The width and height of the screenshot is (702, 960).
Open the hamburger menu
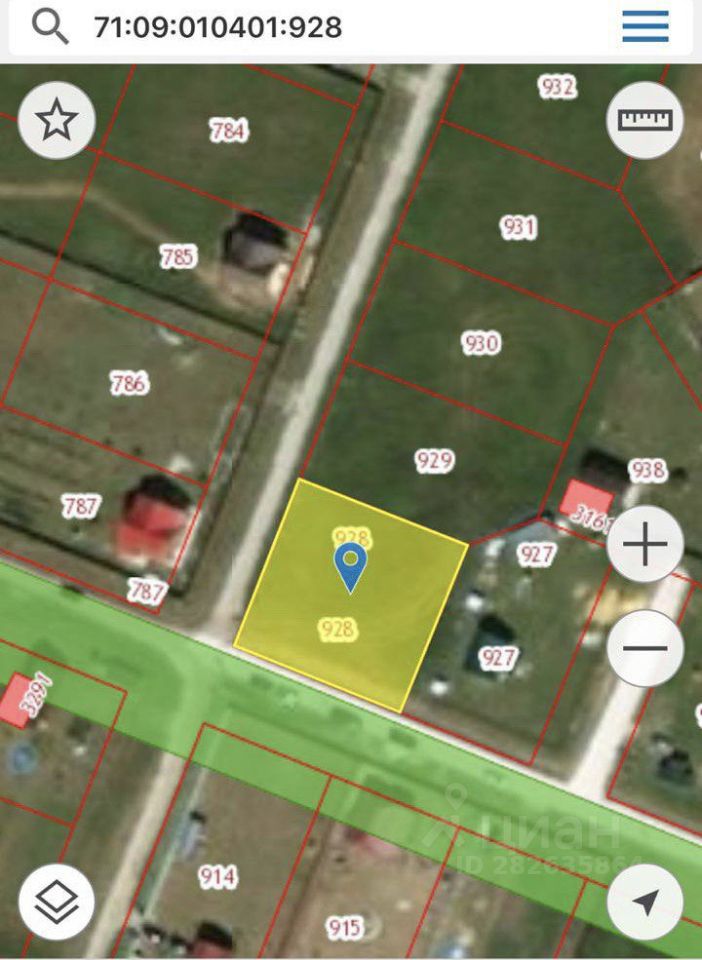point(645,26)
